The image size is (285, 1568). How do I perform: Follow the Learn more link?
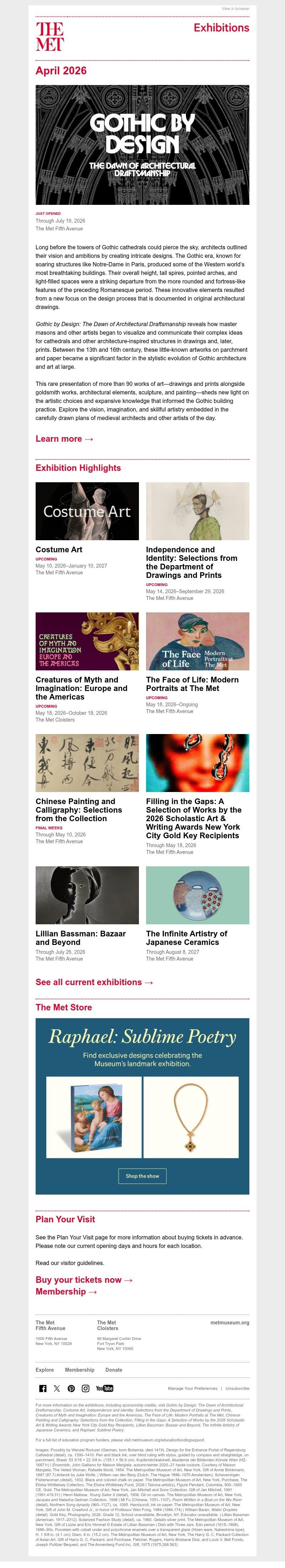(64, 439)
